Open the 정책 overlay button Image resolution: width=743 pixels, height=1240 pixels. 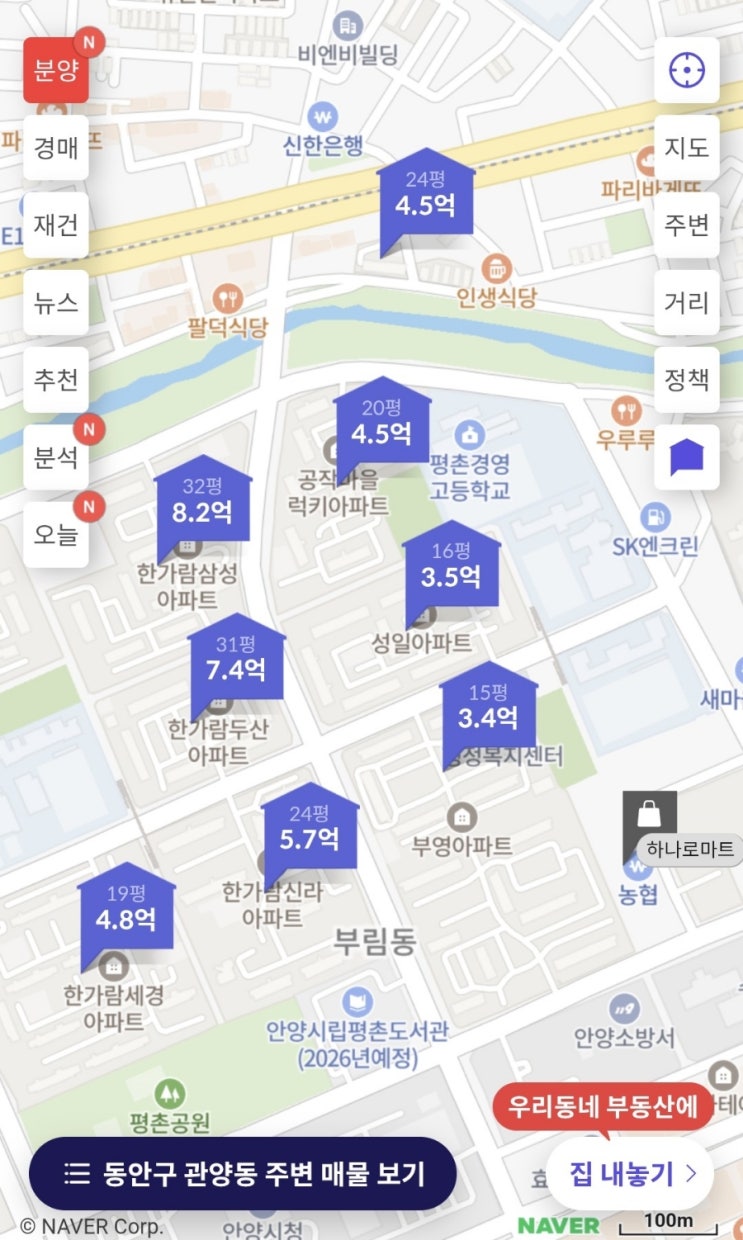tap(687, 380)
